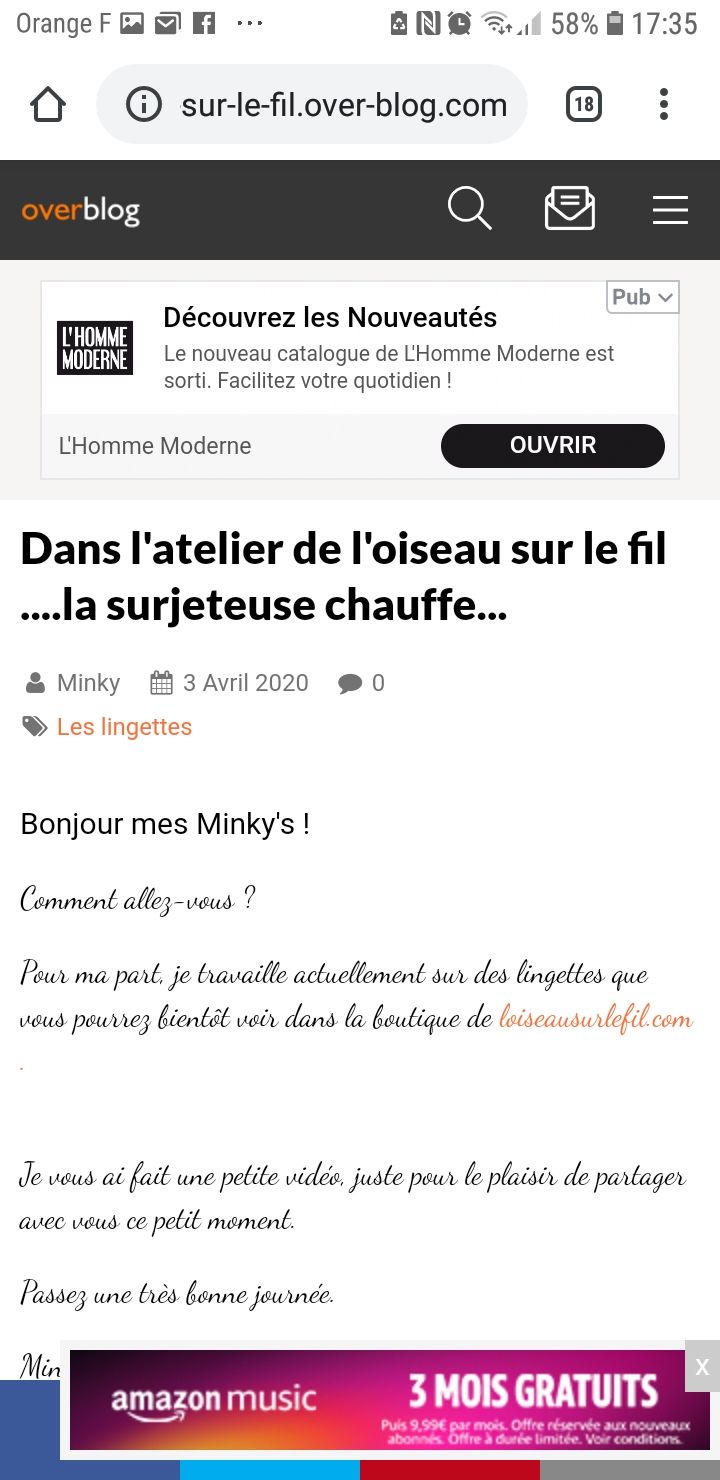Open the Les lingettes tag
The width and height of the screenshot is (720, 1480).
coord(124,727)
